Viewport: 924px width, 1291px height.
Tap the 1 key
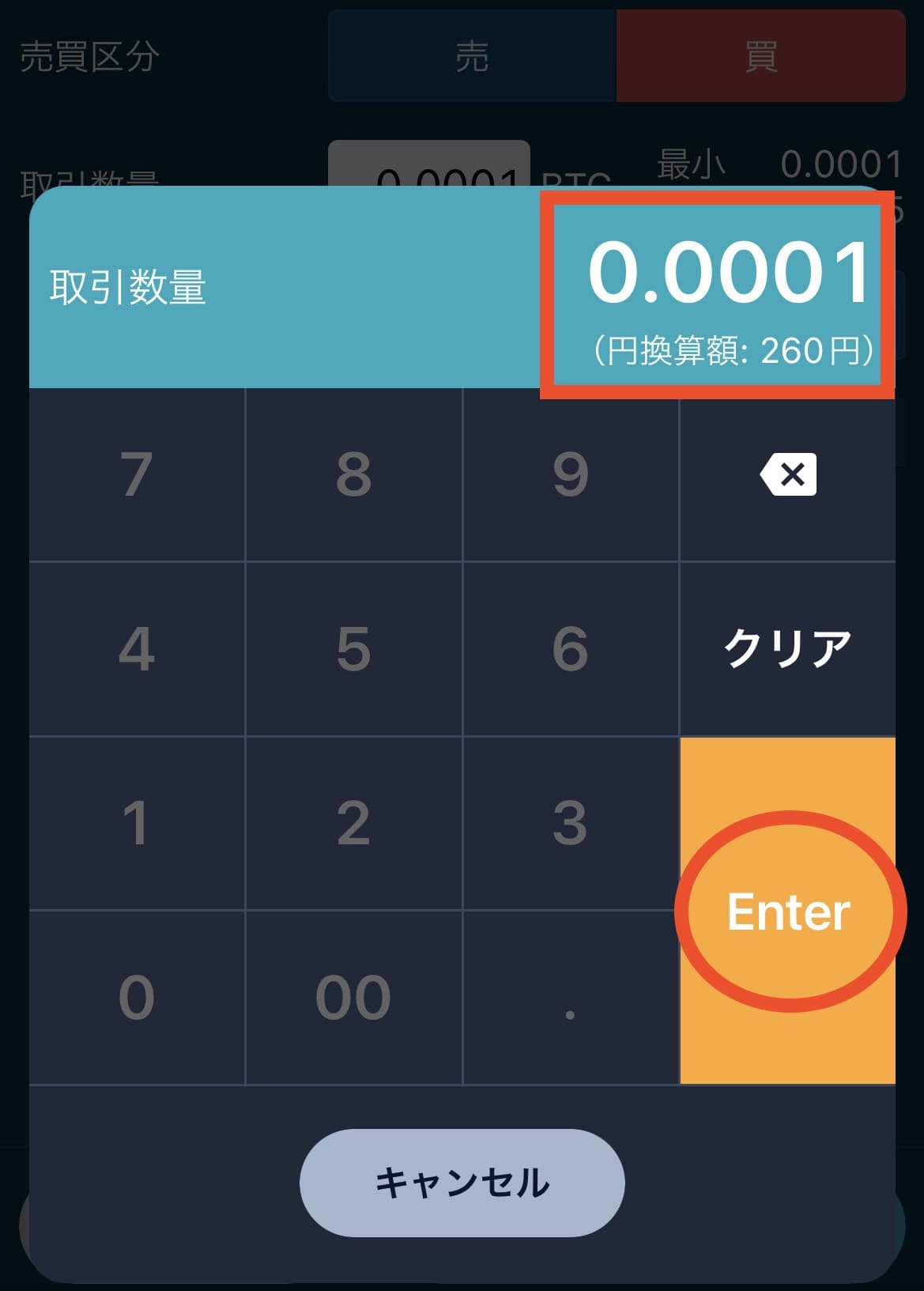(137, 823)
